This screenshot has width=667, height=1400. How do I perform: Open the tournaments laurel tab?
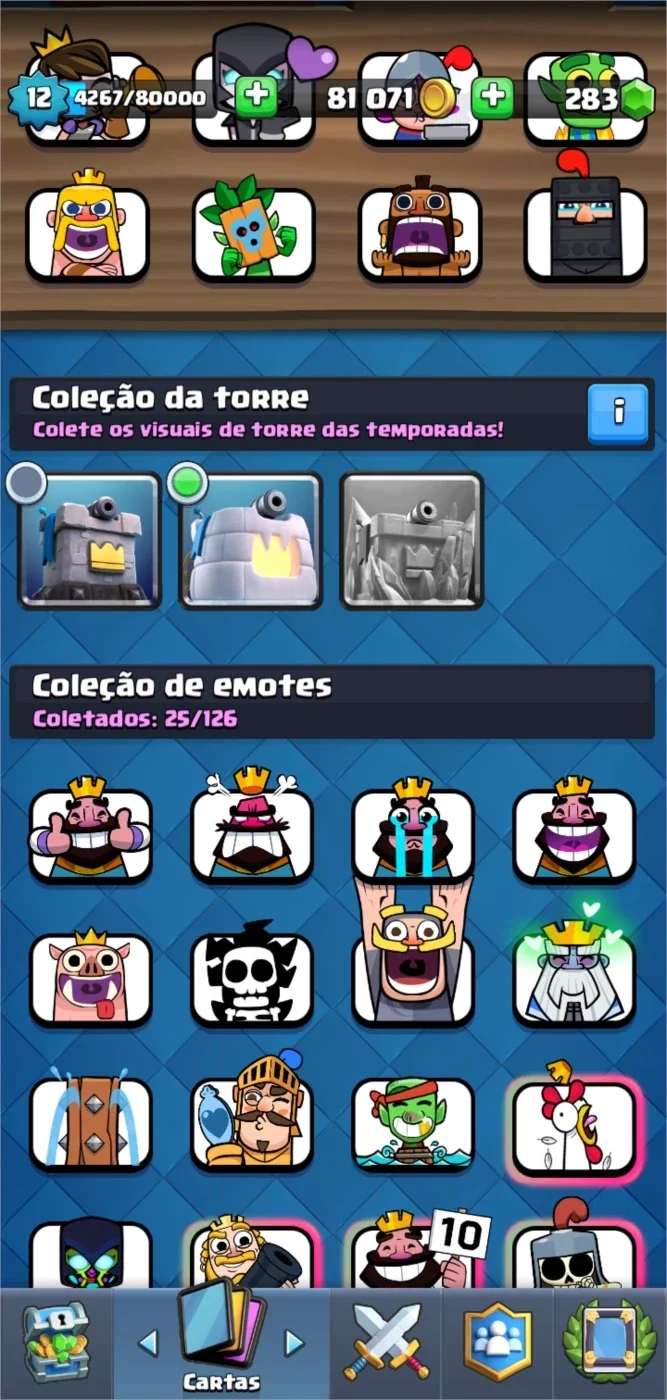608,1343
